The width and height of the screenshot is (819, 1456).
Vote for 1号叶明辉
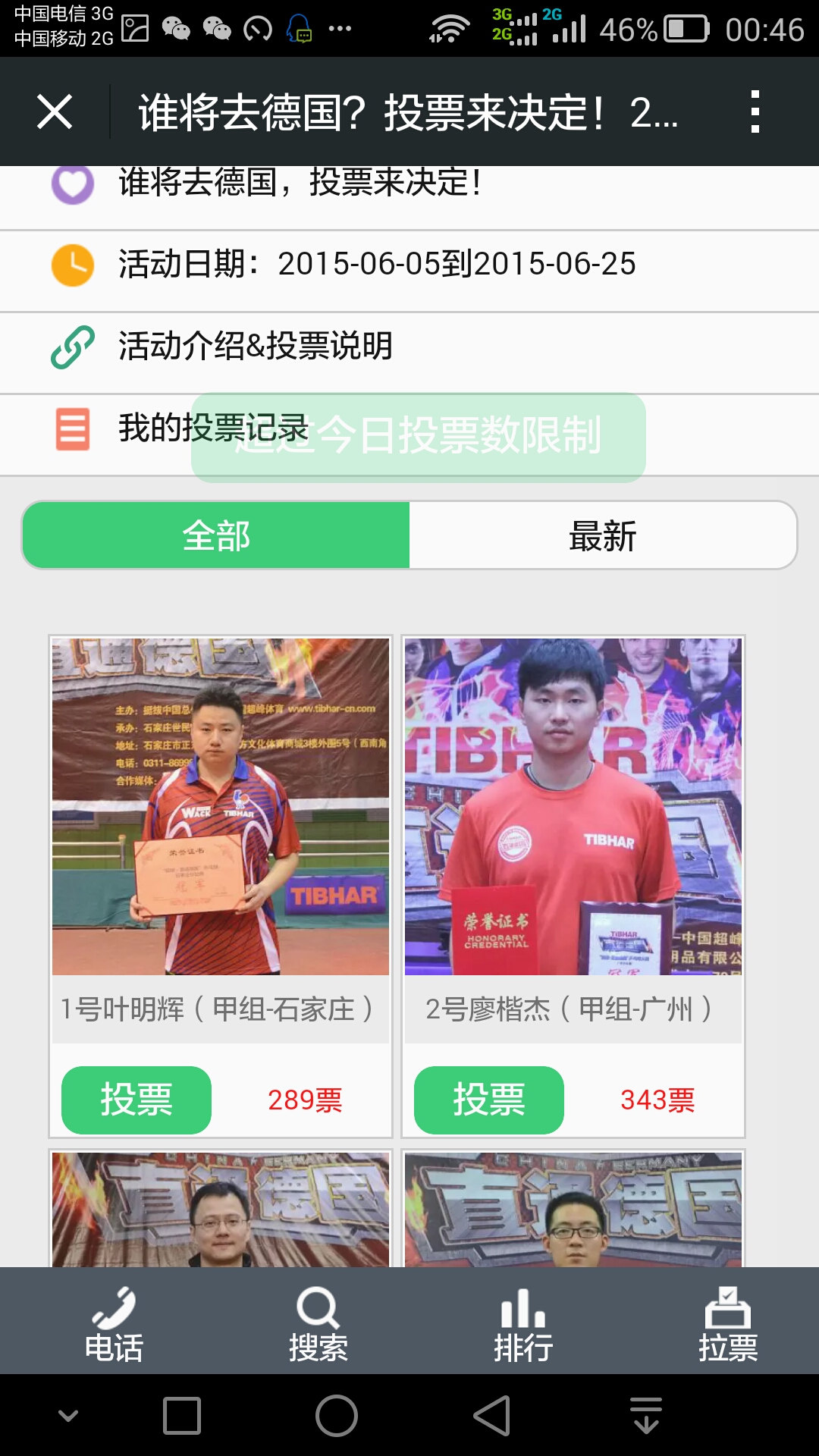point(136,1100)
